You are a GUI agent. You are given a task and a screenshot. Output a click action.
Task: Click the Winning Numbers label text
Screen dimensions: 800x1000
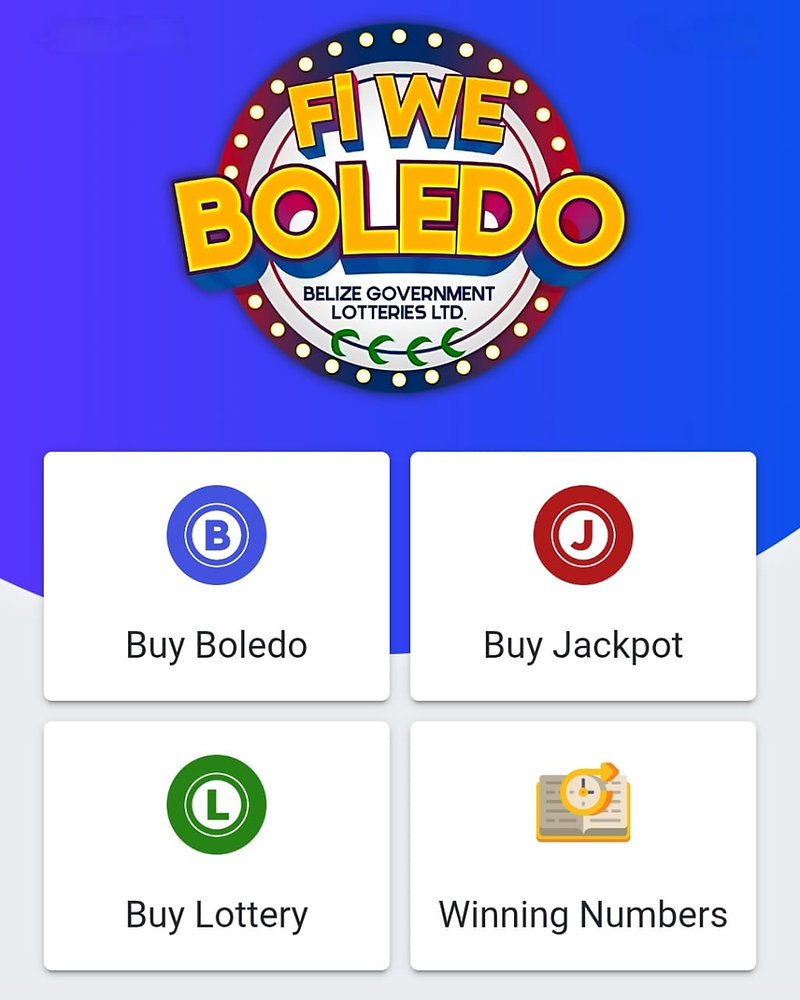coord(582,915)
